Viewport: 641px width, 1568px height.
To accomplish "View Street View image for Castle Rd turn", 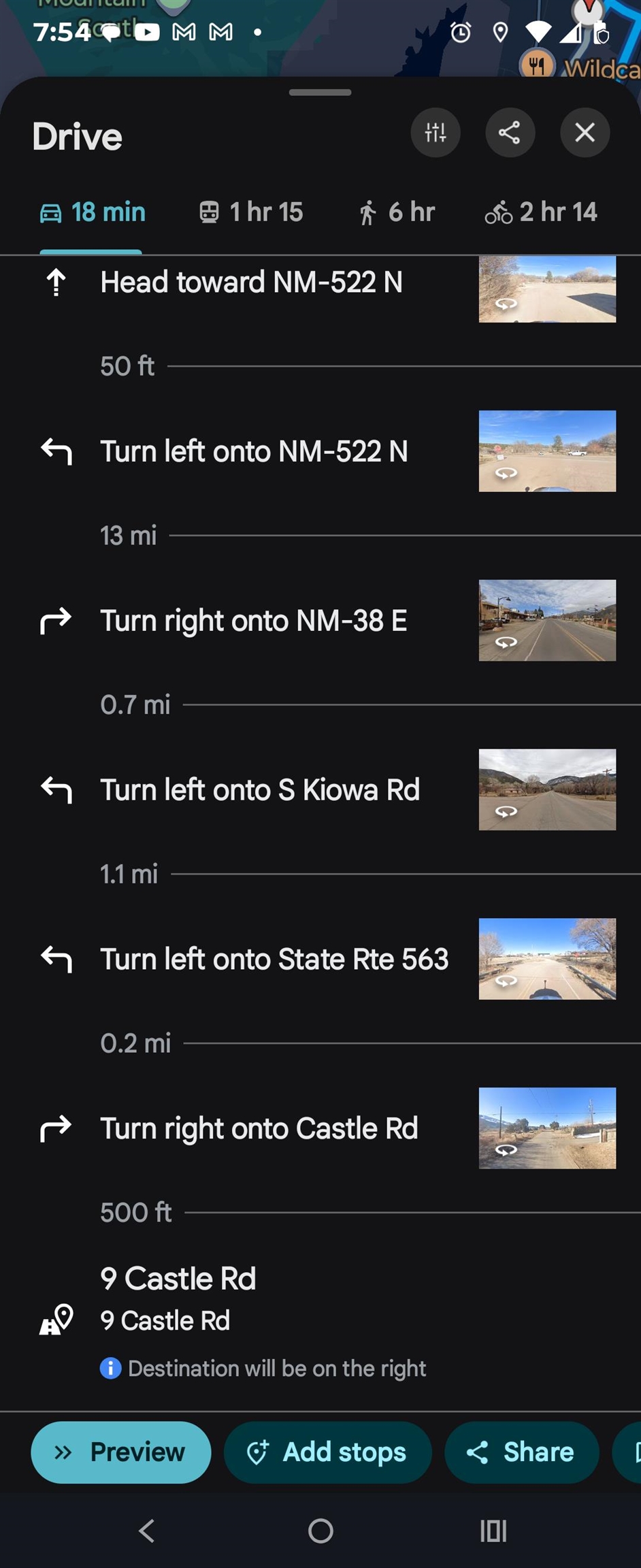I will 547,1128.
